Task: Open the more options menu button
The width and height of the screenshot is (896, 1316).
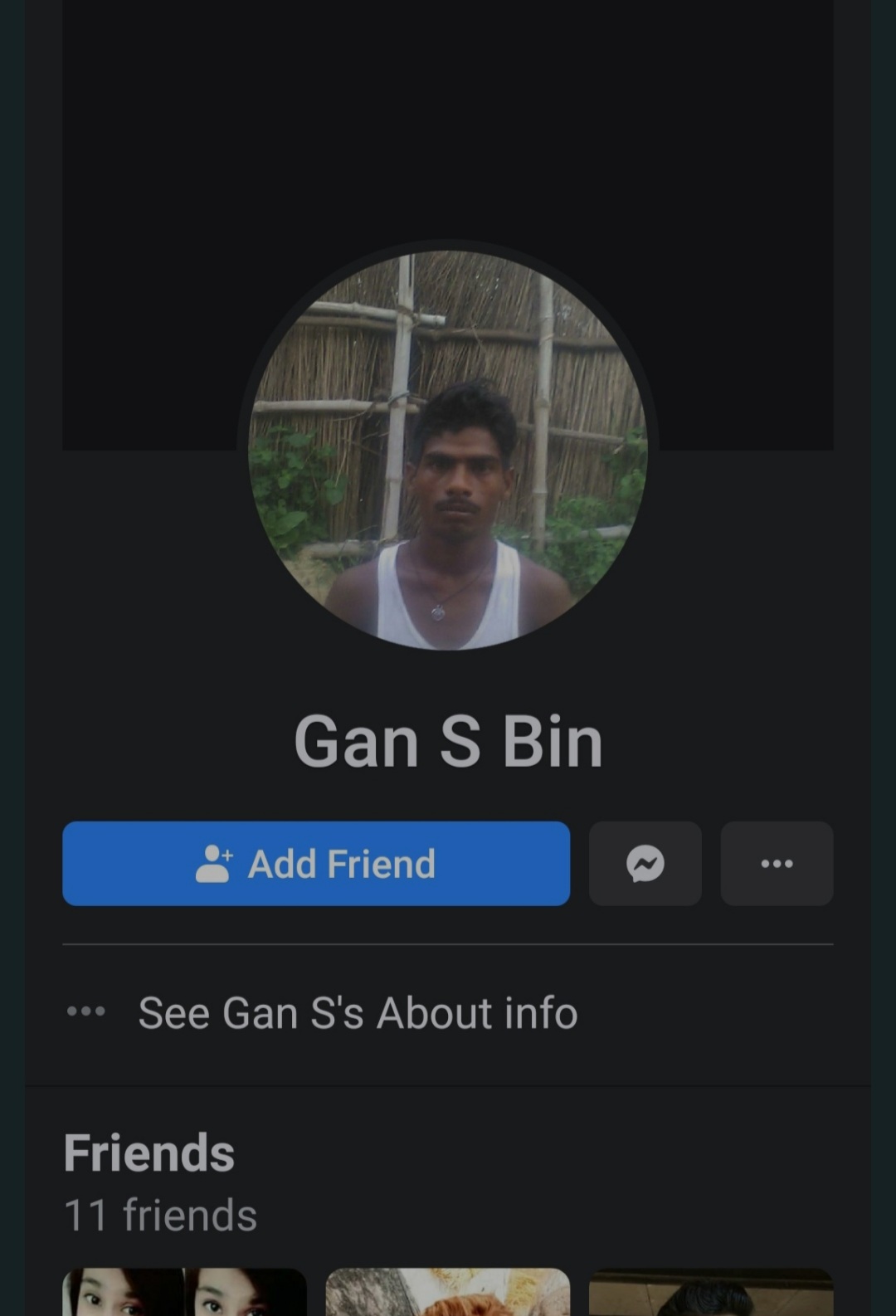Action: (777, 863)
